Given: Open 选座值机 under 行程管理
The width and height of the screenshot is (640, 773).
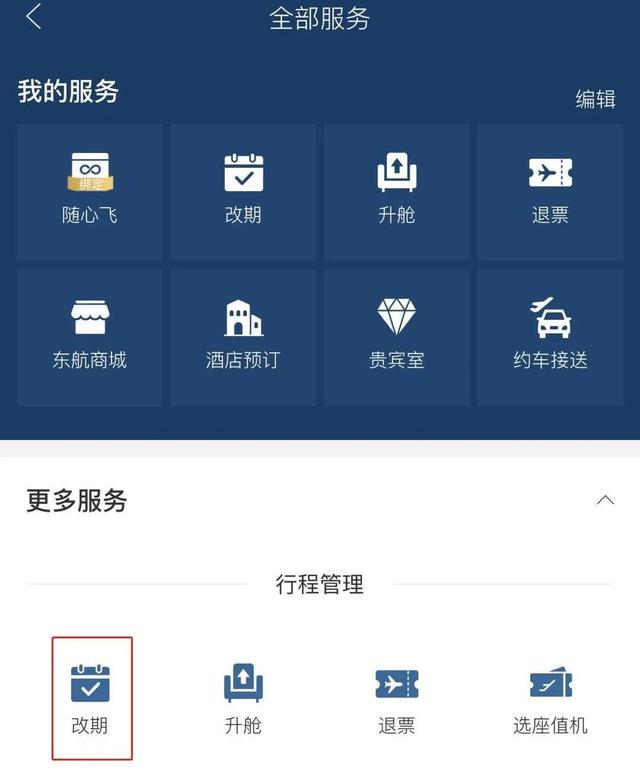Looking at the screenshot, I should [x=550, y=699].
